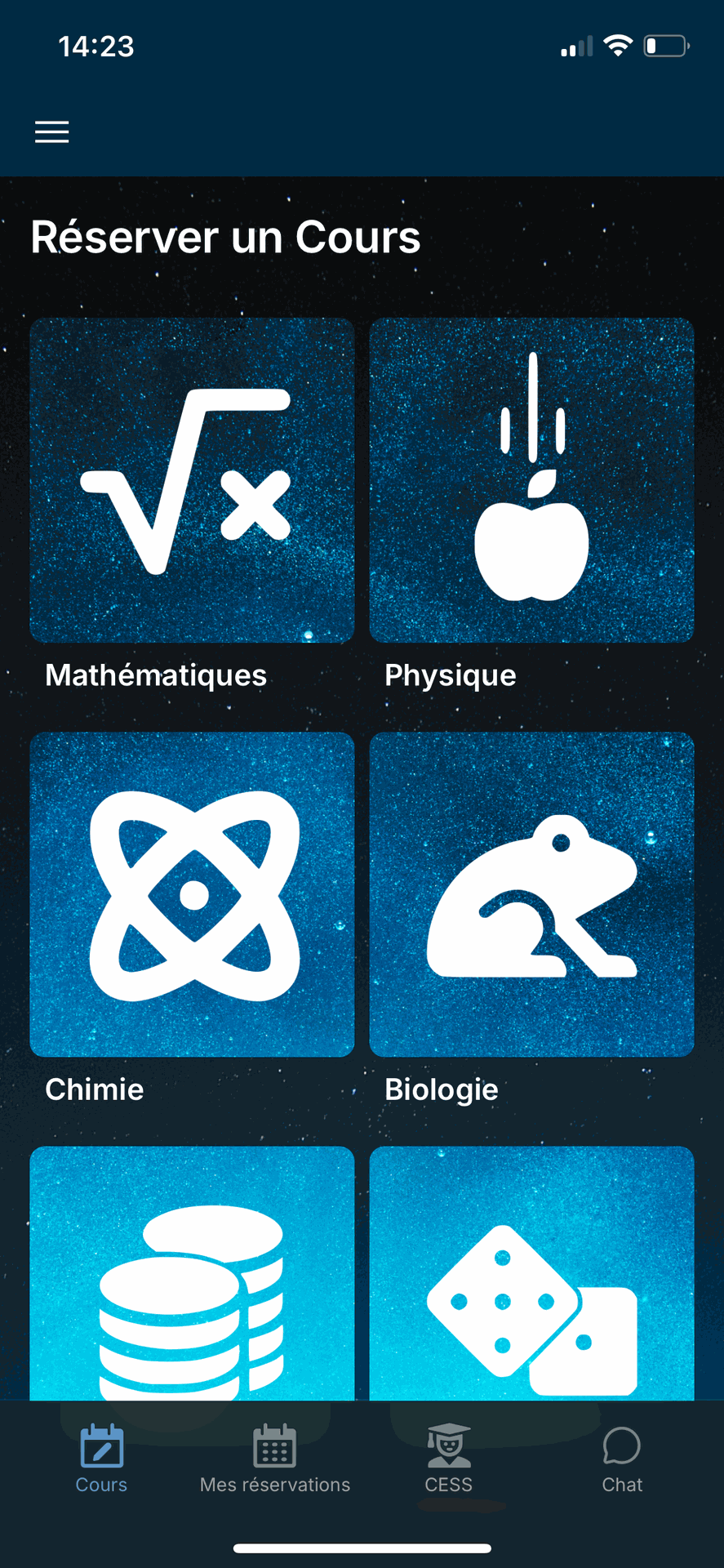Select the Mathématiques course tile

pyautogui.click(x=192, y=480)
